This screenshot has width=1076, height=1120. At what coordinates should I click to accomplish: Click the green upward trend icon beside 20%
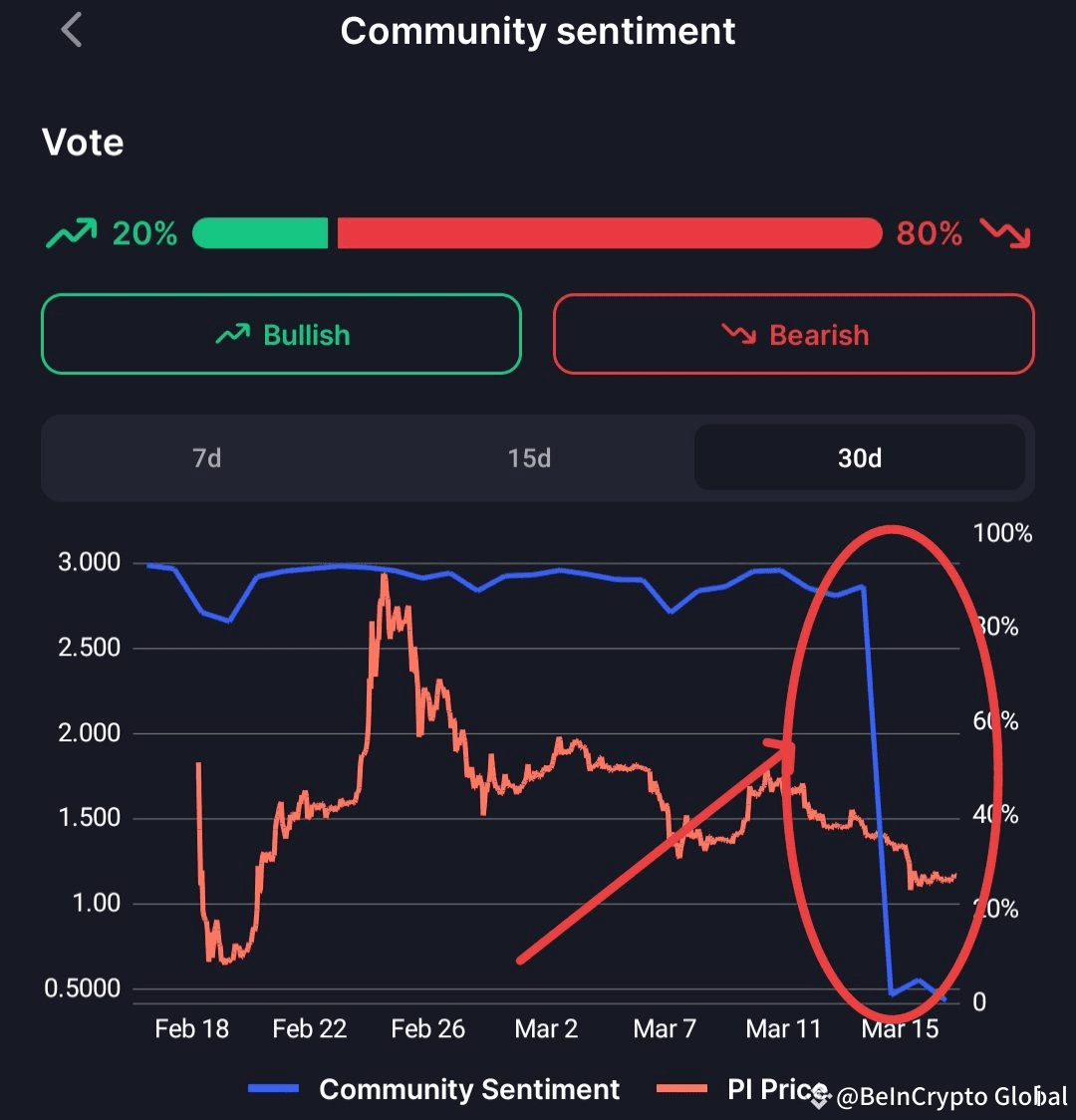[x=70, y=233]
